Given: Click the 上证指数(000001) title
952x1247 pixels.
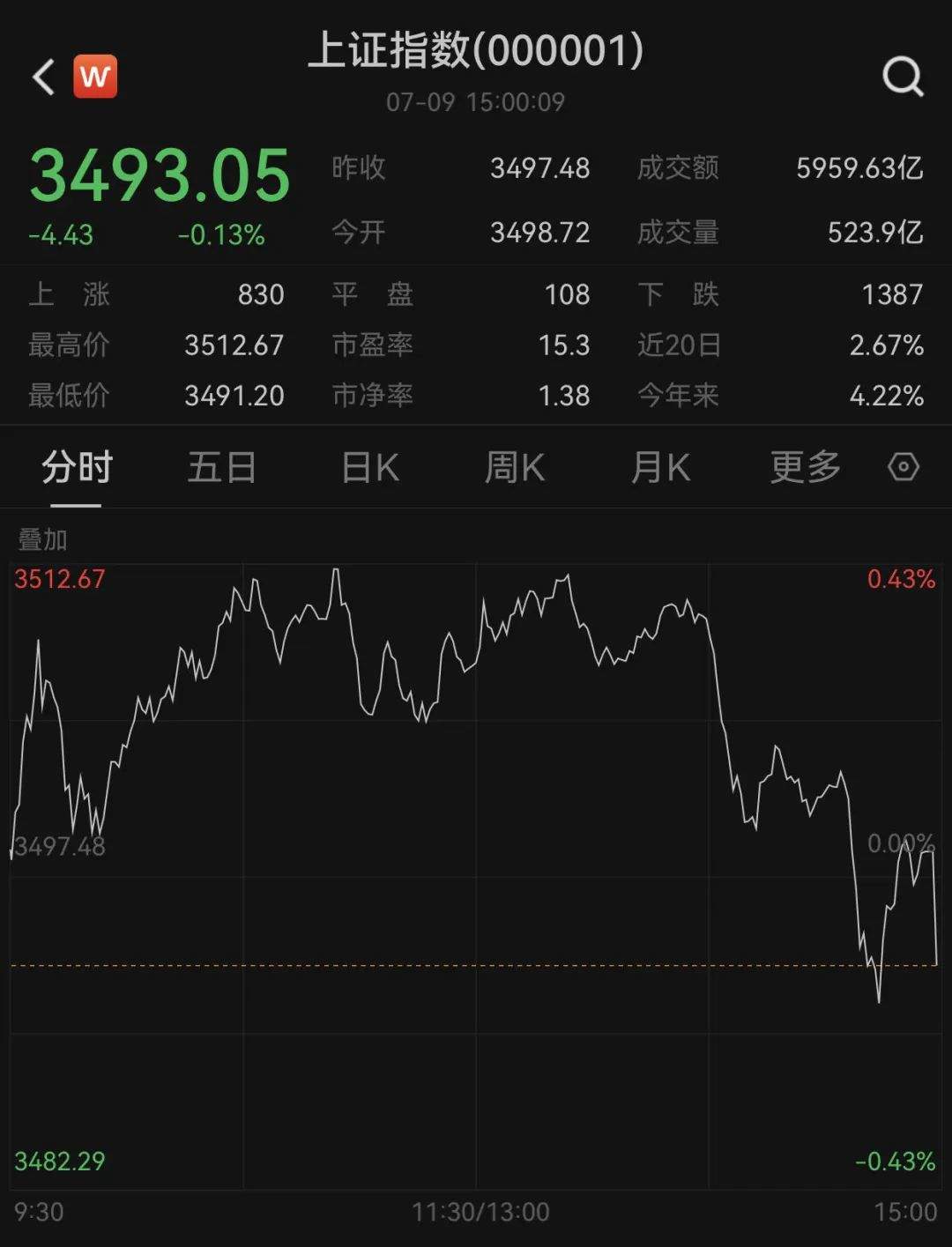Looking at the screenshot, I should (476, 51).
